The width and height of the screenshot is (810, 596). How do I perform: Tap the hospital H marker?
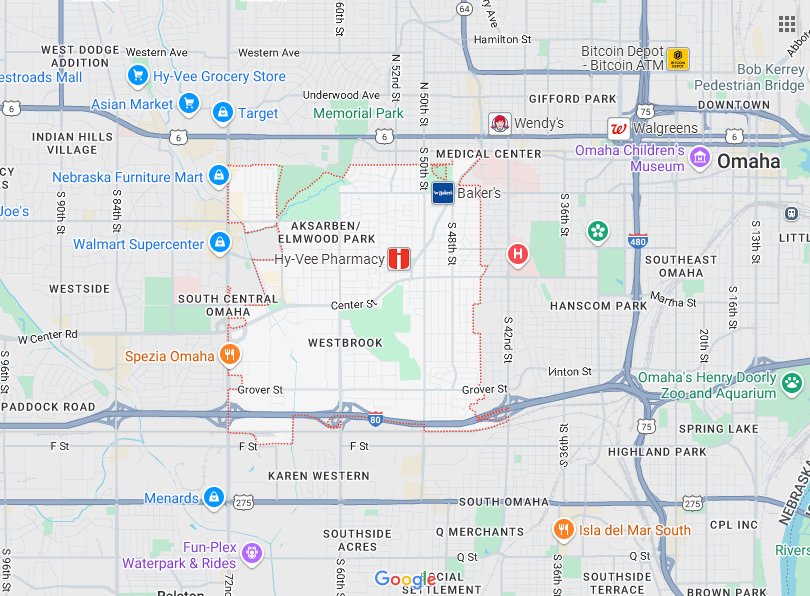point(518,253)
